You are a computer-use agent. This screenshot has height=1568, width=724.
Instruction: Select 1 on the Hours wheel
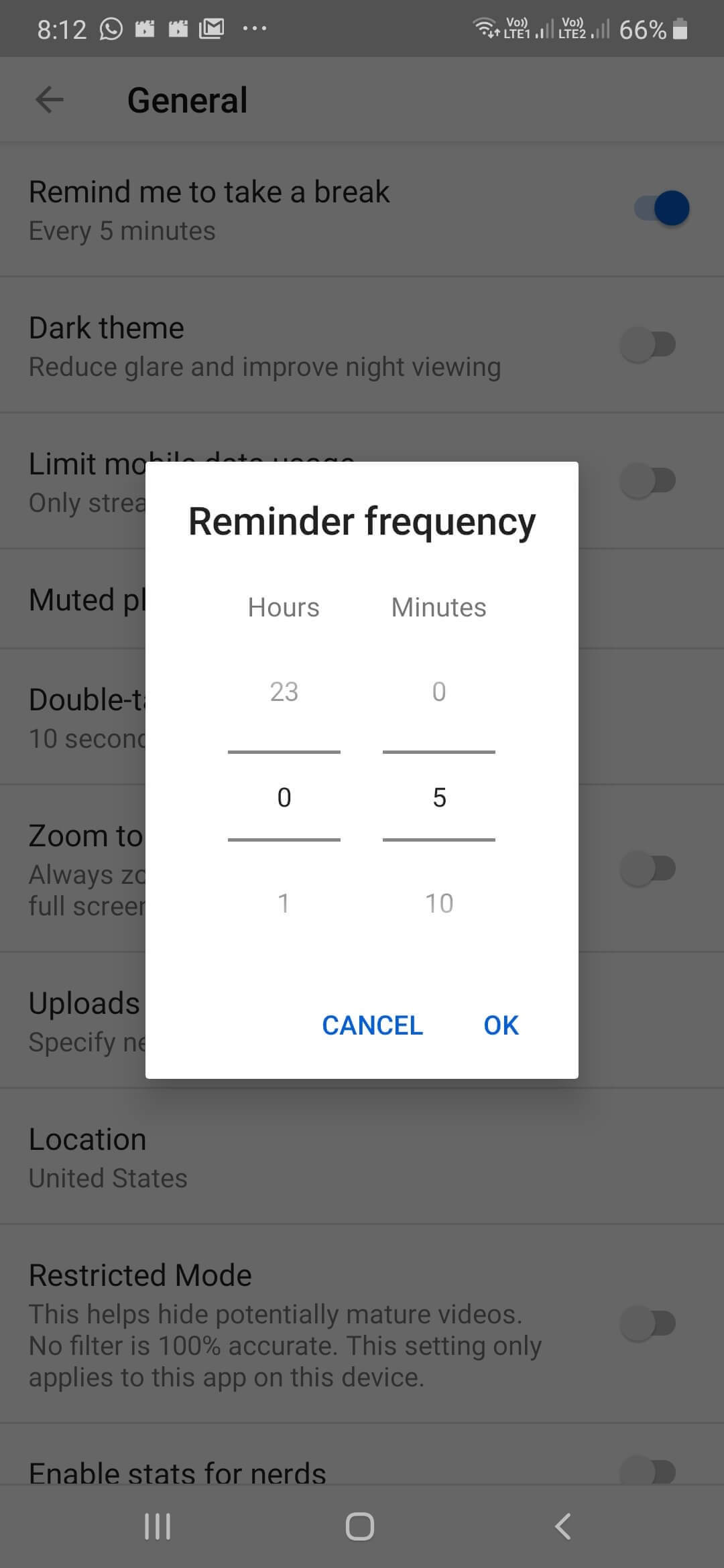click(284, 903)
